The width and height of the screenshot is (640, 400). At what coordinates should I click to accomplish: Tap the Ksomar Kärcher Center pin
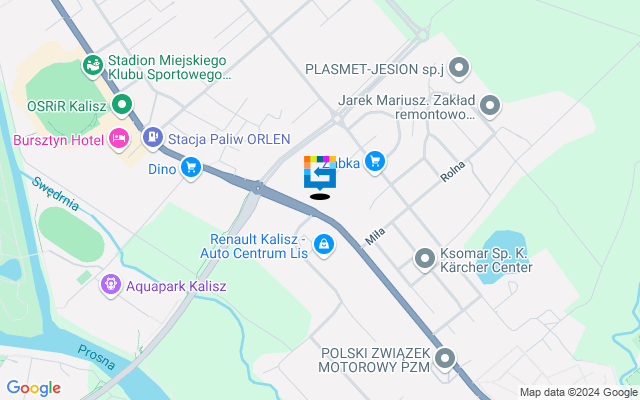pos(425,260)
